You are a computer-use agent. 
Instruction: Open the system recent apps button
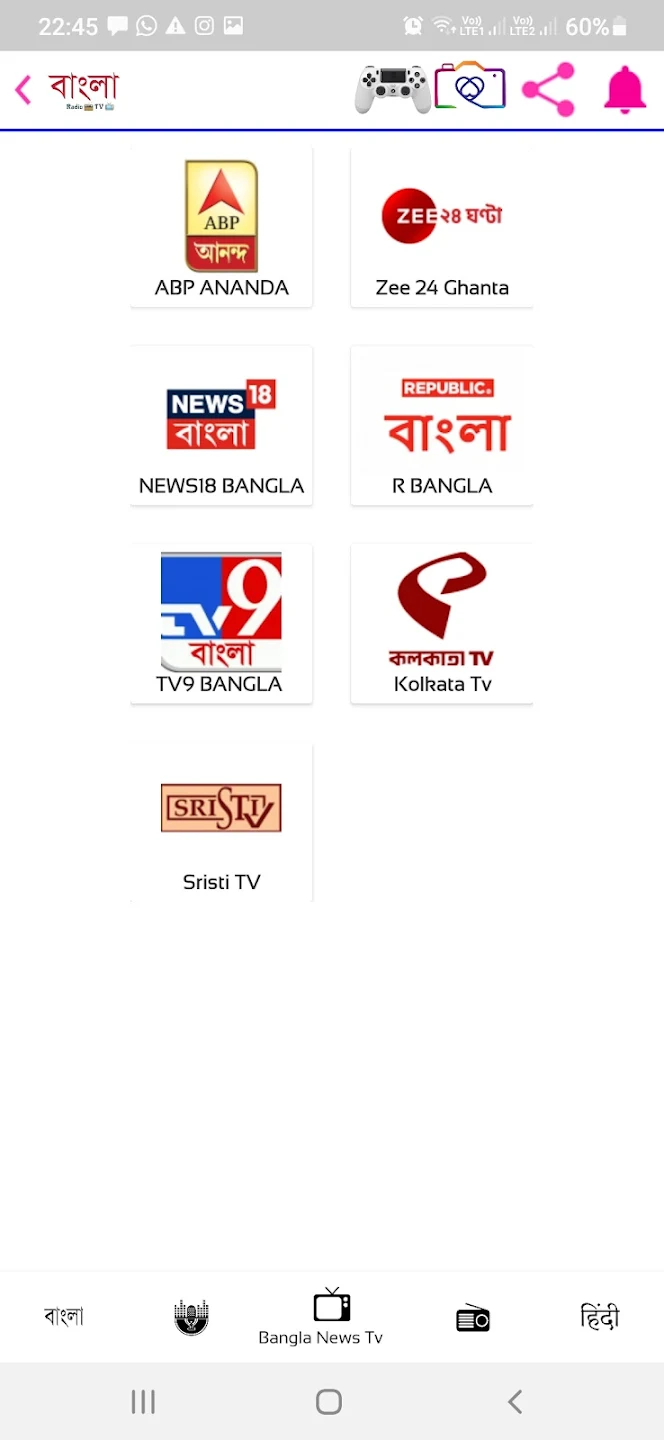[143, 1401]
